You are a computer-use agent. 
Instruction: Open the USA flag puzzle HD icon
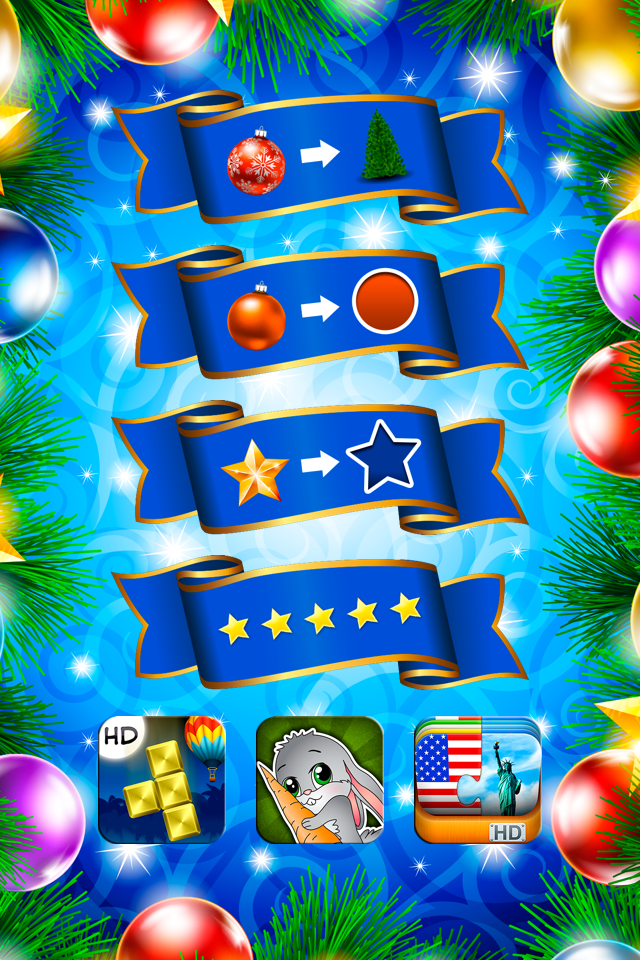pos(477,779)
